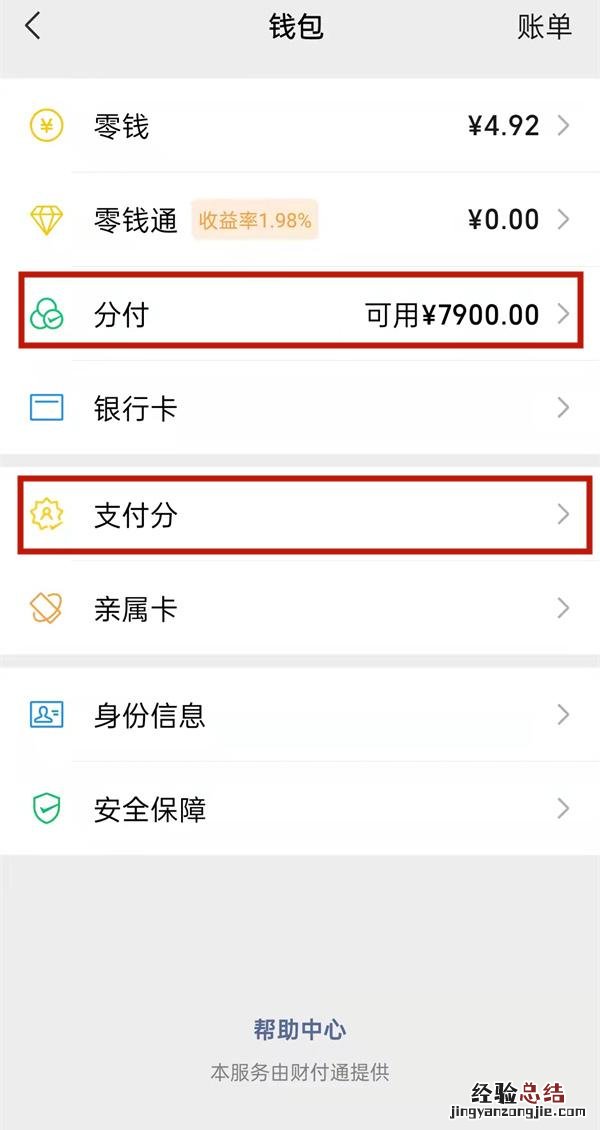
Task: Open 分付 with available ¥7900.00
Action: tap(300, 315)
